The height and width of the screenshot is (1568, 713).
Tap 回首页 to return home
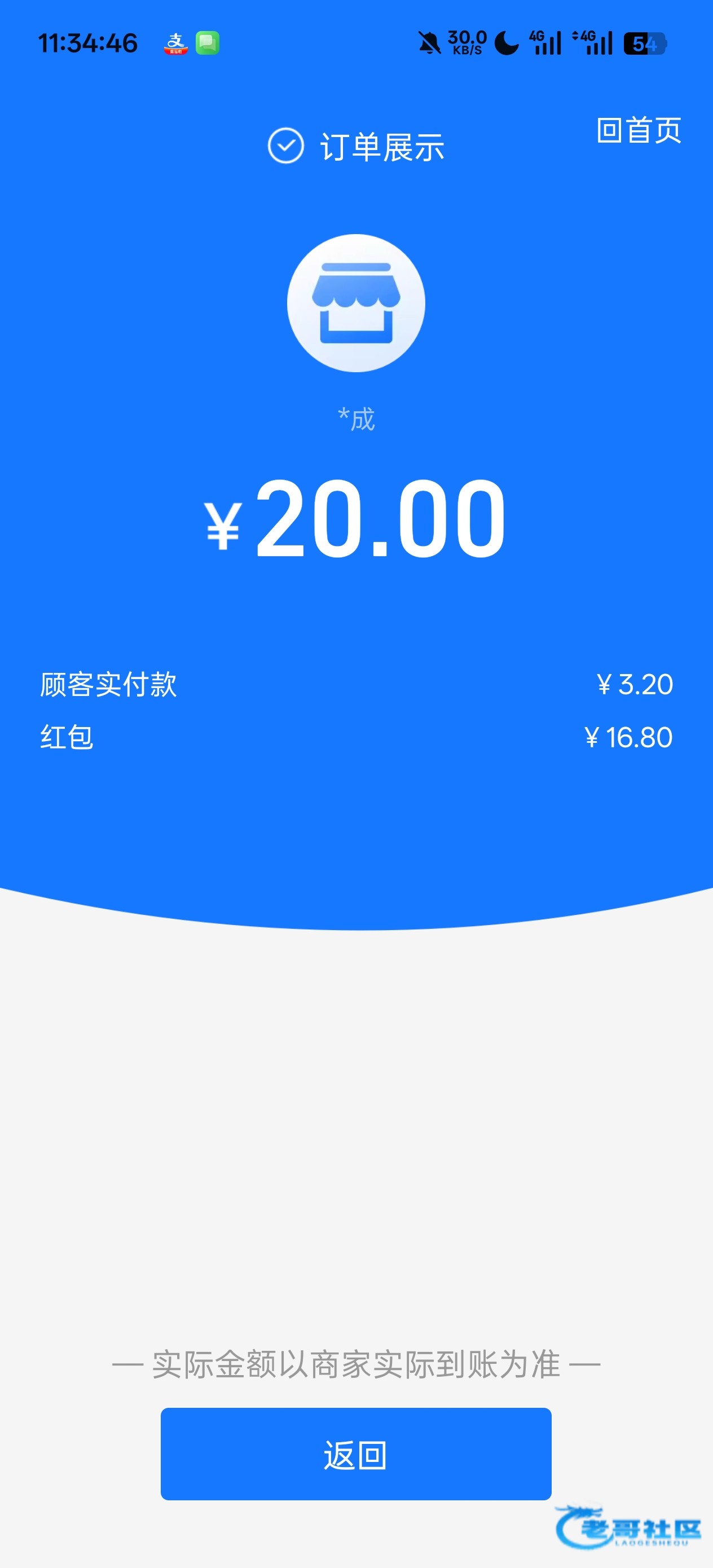638,130
